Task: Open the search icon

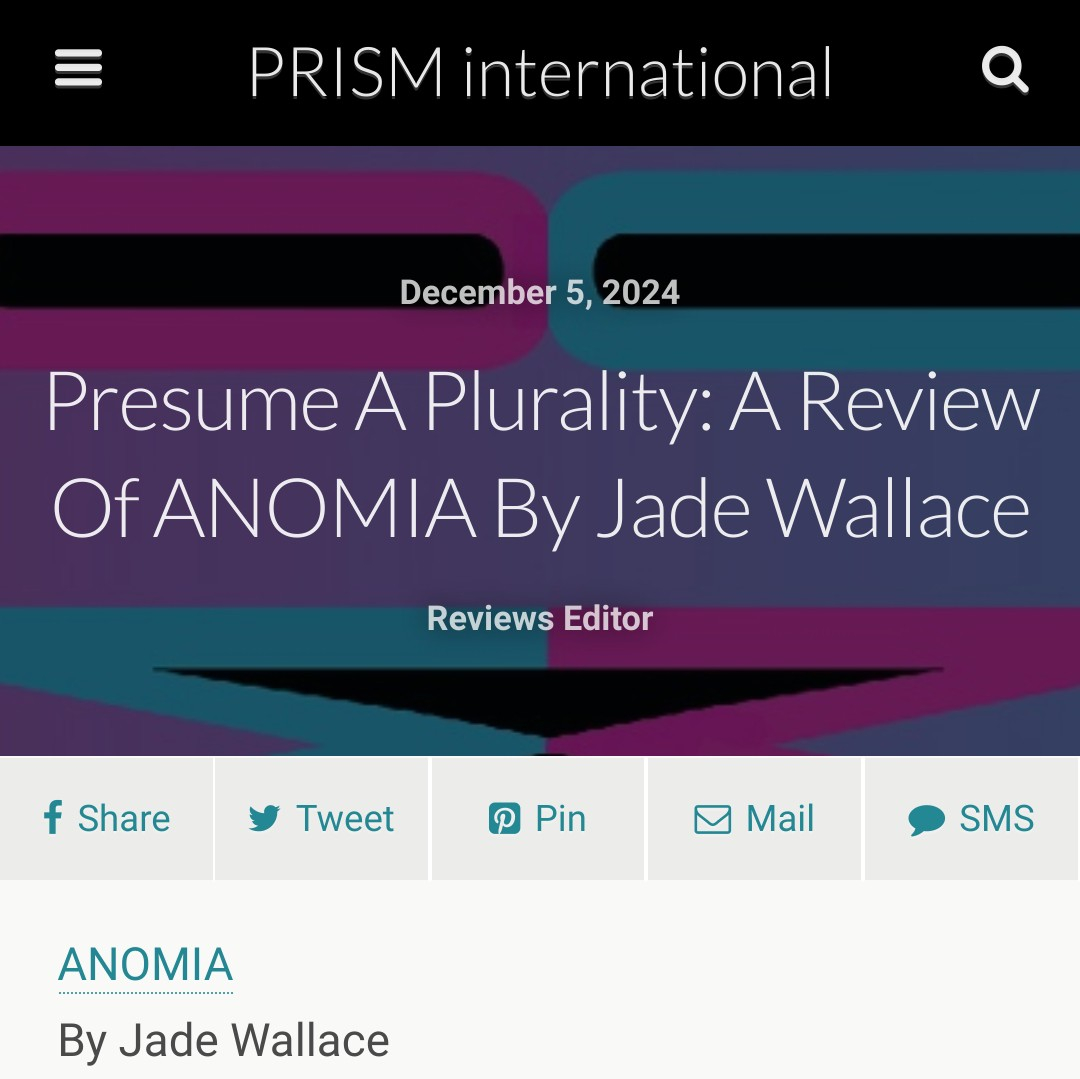Action: 1004,70
